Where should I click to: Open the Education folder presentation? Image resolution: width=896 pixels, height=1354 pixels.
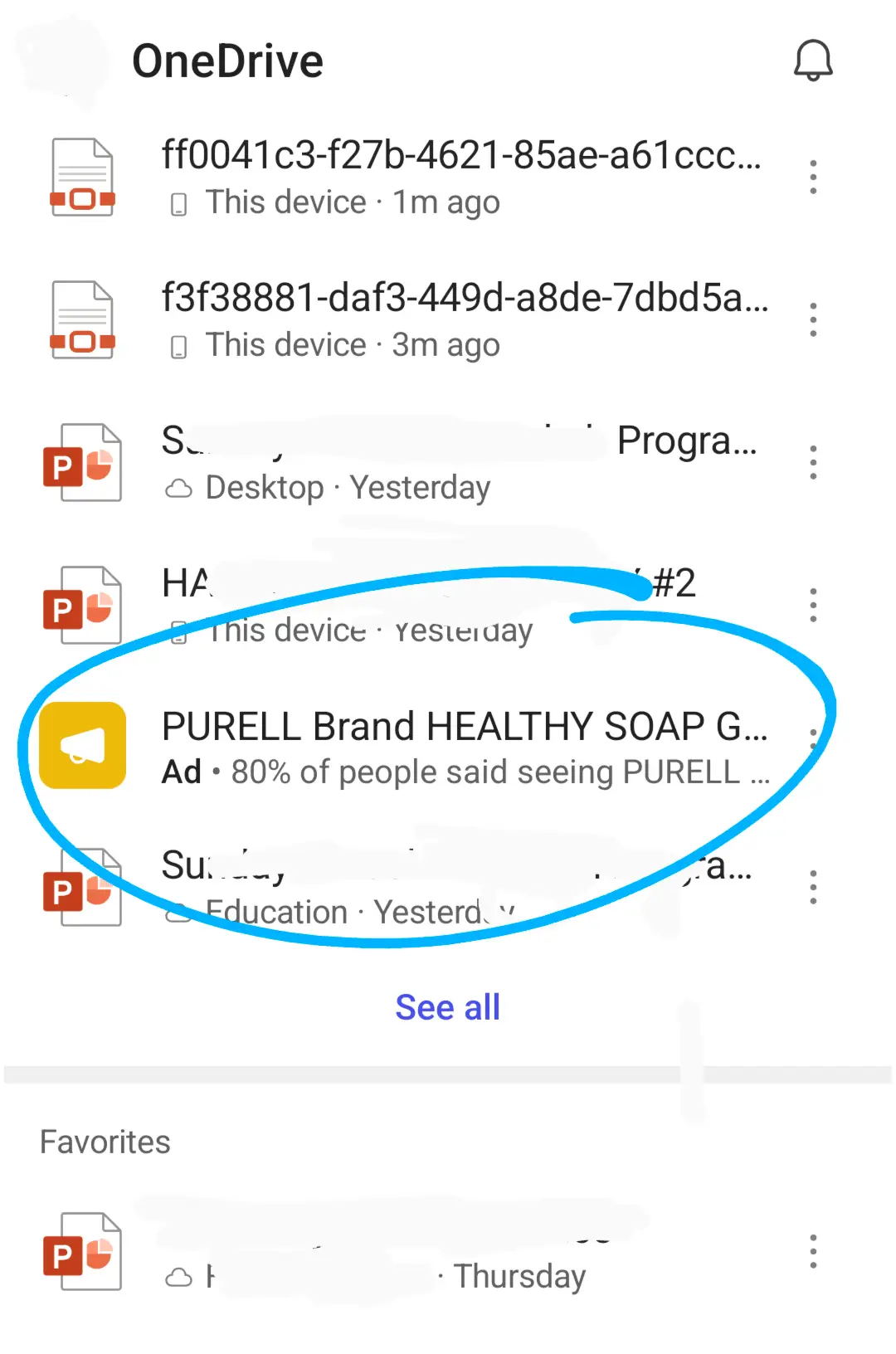[456, 888]
